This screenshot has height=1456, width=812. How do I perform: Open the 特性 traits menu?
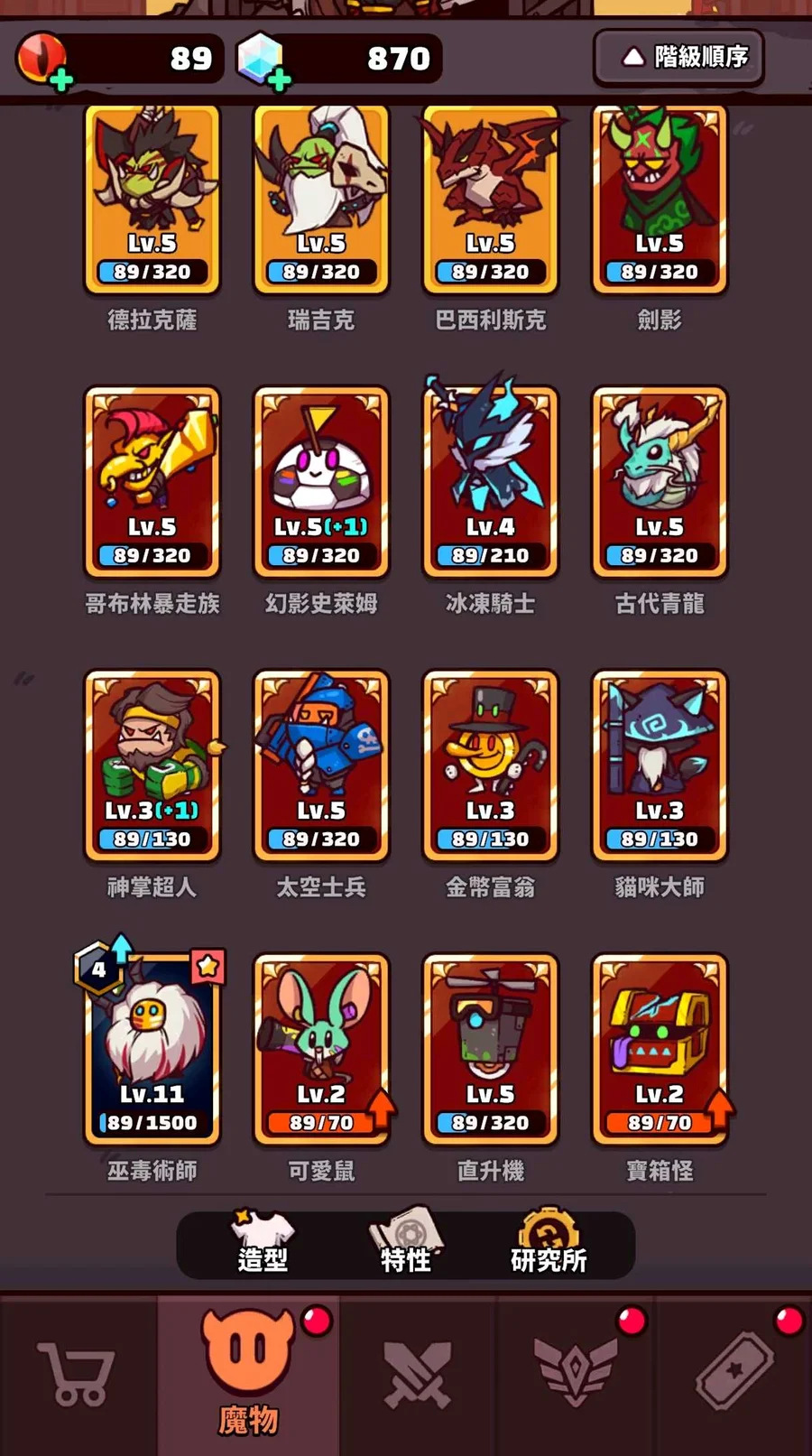tap(406, 1245)
